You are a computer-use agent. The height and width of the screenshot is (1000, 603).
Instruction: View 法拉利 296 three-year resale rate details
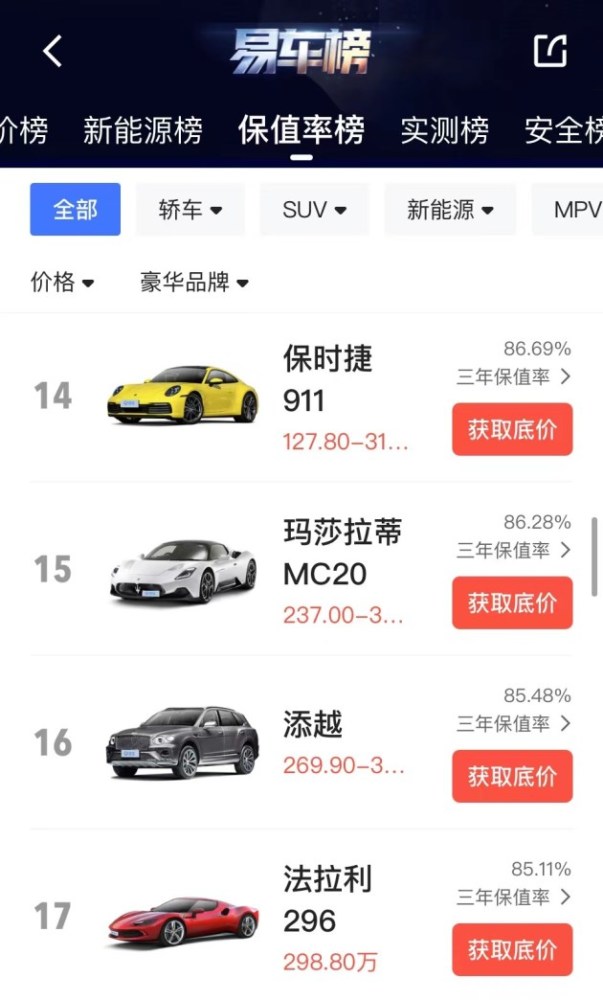[514, 896]
